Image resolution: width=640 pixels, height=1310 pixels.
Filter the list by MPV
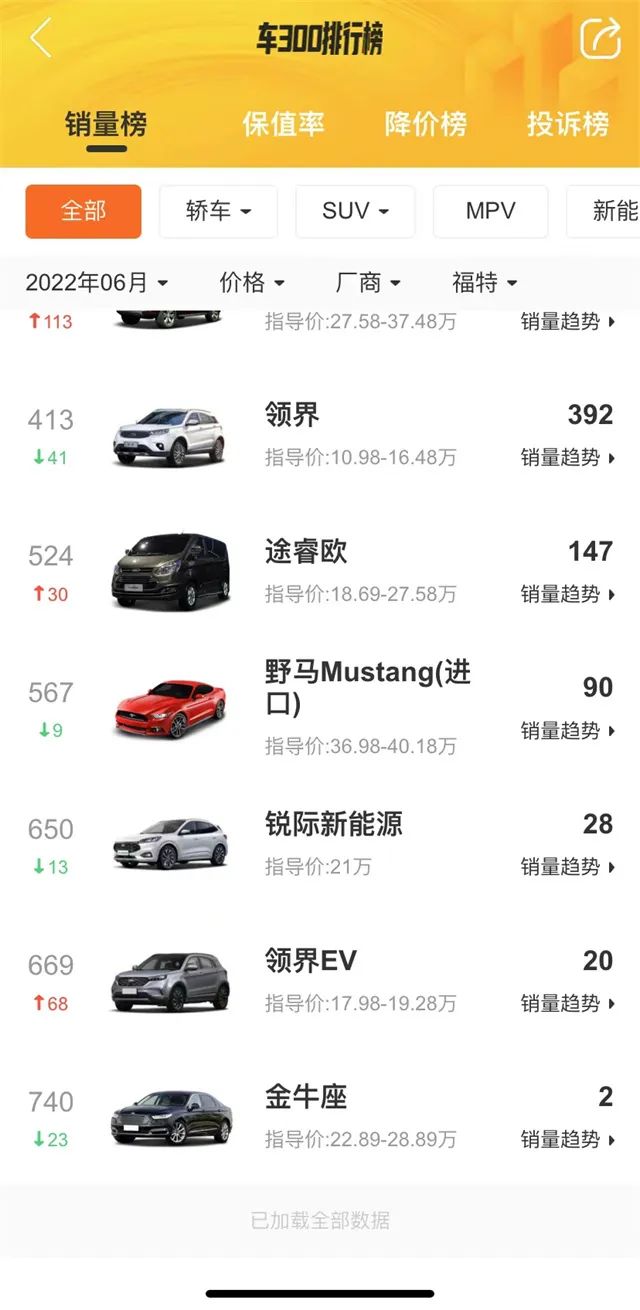[x=490, y=211]
